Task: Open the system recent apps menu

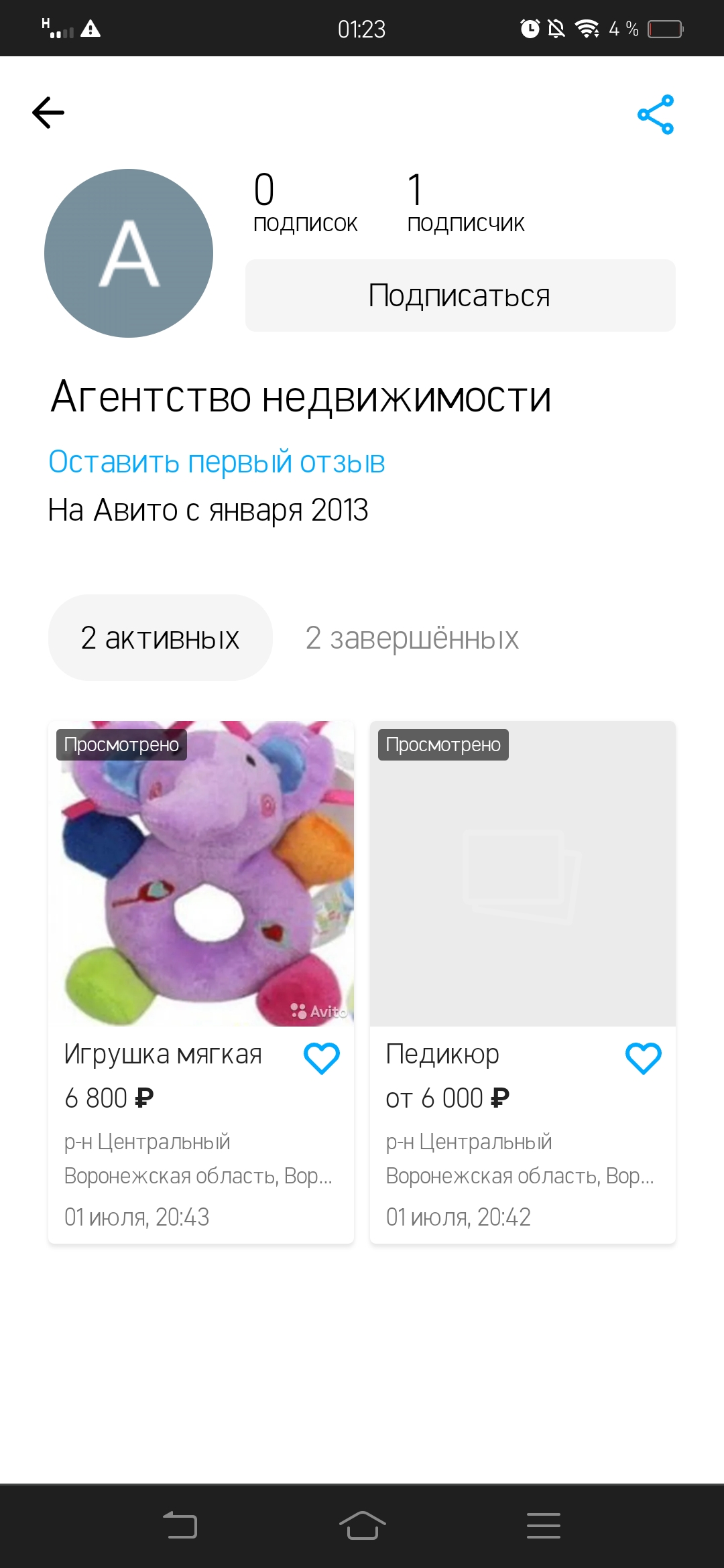Action: (x=543, y=1526)
